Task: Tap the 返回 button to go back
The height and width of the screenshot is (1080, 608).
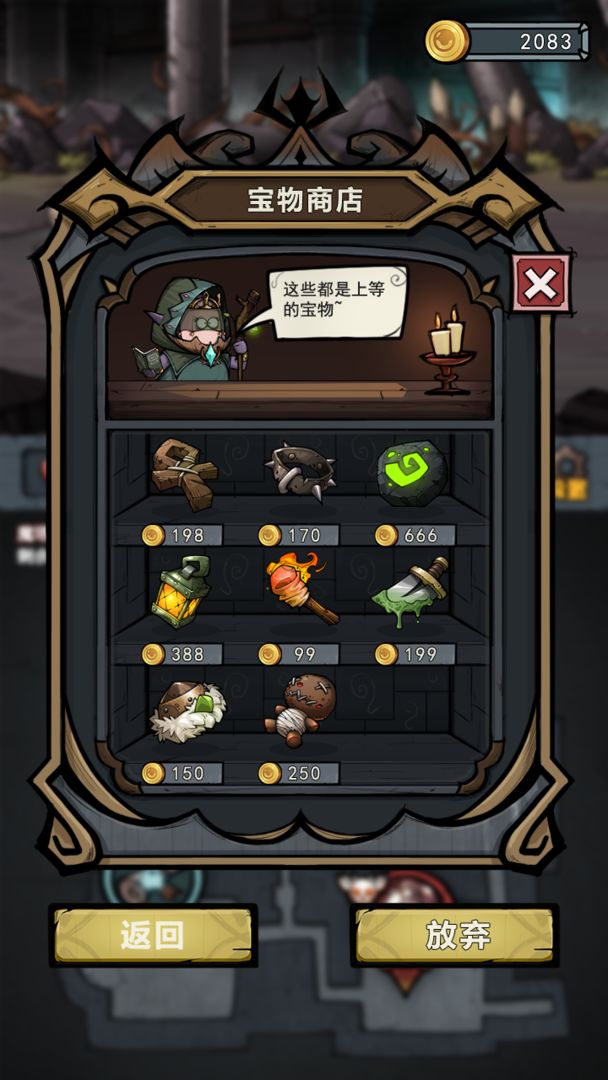Action: coord(153,936)
